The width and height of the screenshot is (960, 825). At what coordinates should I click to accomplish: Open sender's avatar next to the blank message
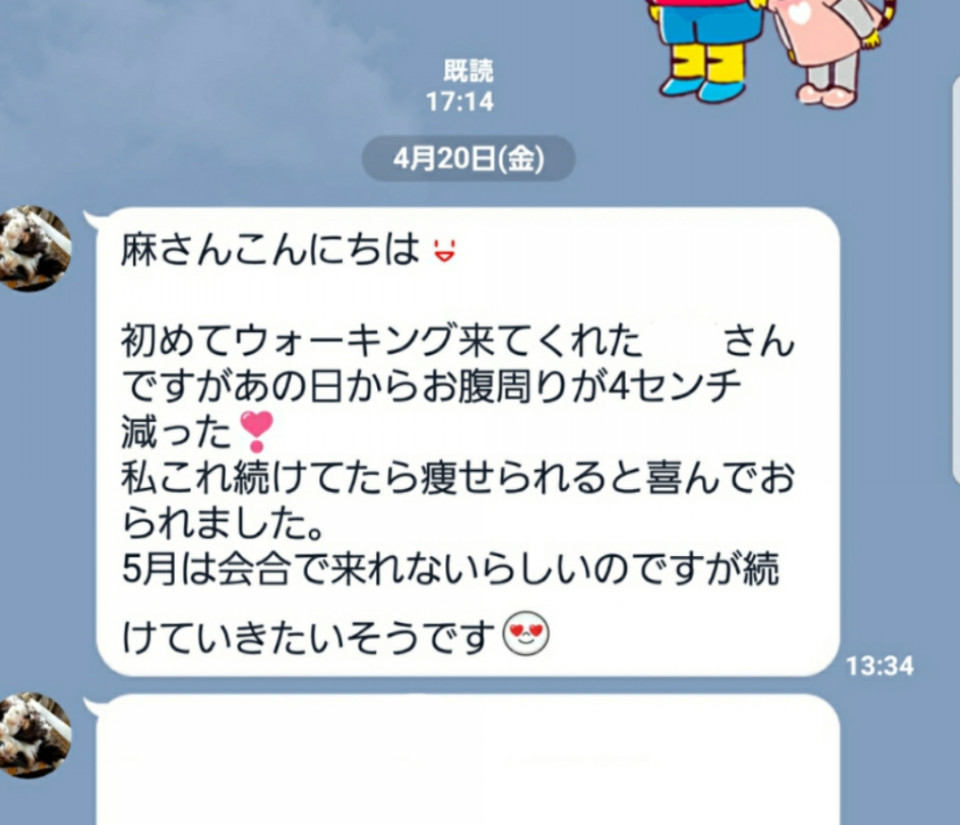pos(35,735)
